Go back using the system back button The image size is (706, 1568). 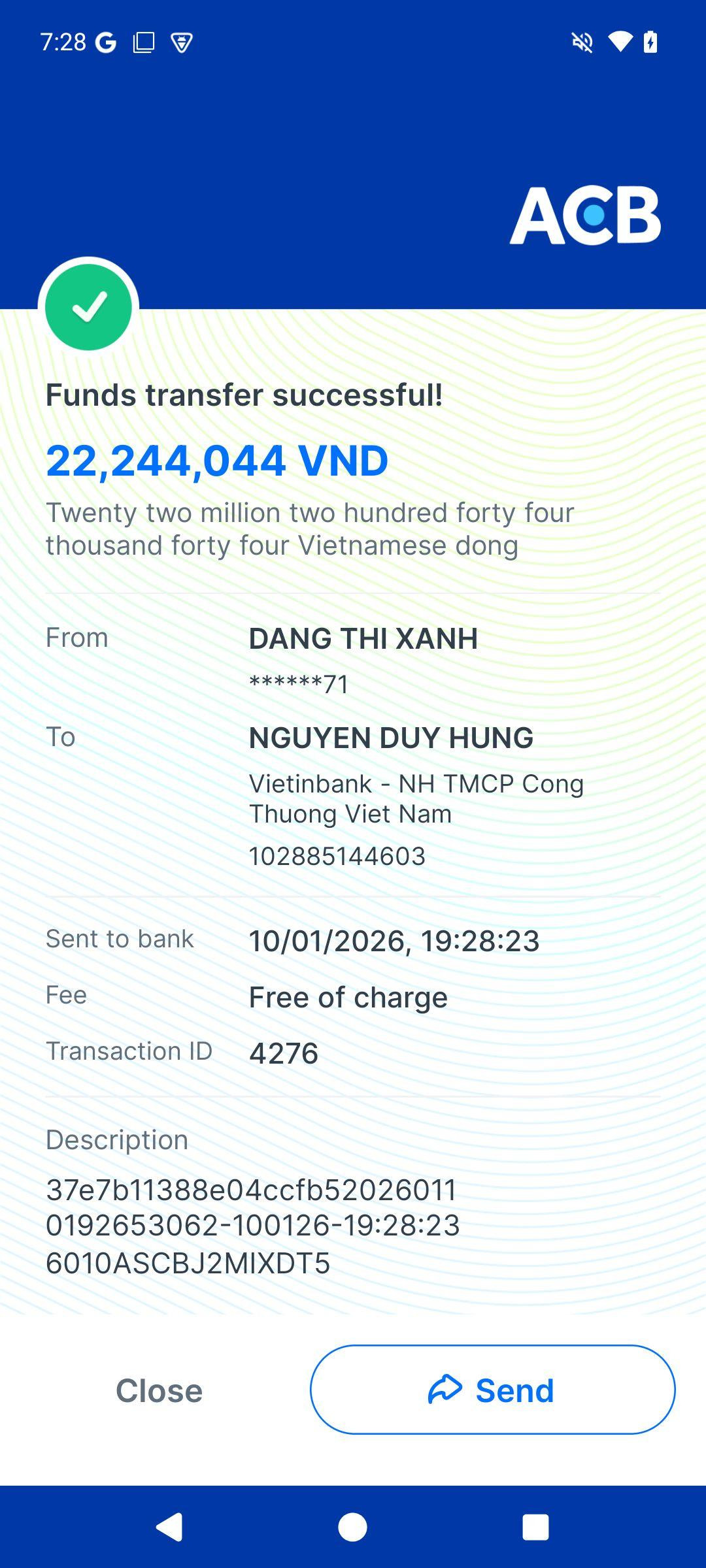[169, 1527]
